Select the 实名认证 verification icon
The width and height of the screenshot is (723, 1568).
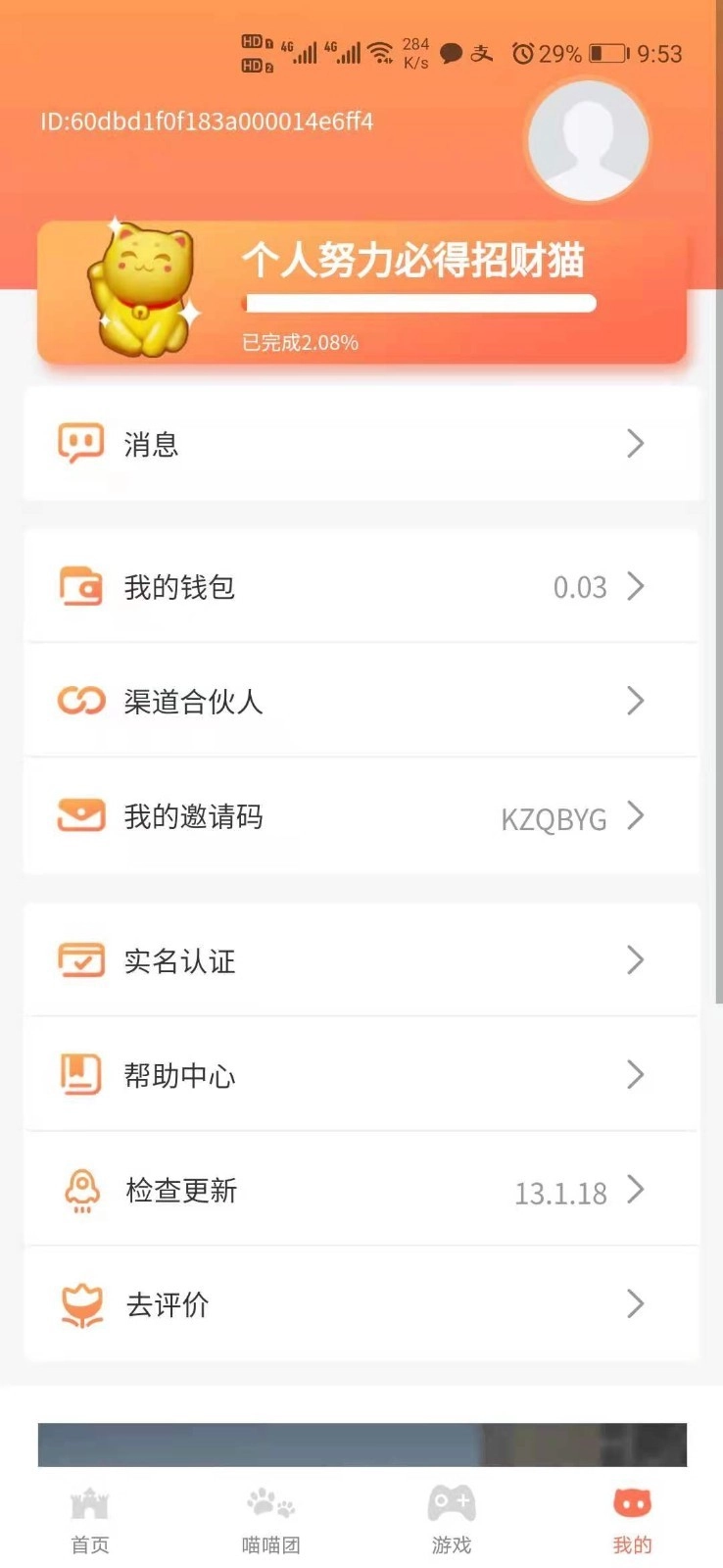(80, 960)
